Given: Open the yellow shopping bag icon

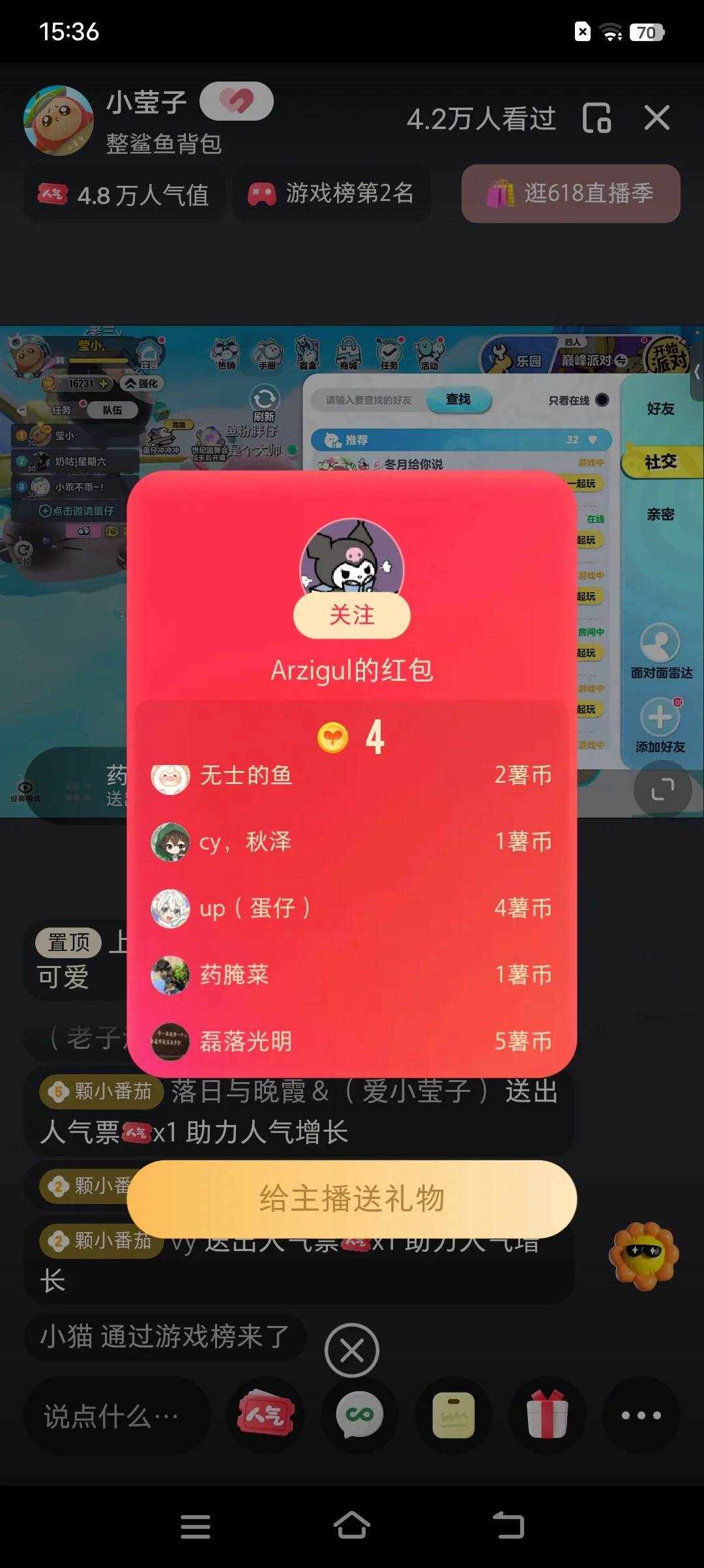Looking at the screenshot, I should click(x=453, y=1415).
